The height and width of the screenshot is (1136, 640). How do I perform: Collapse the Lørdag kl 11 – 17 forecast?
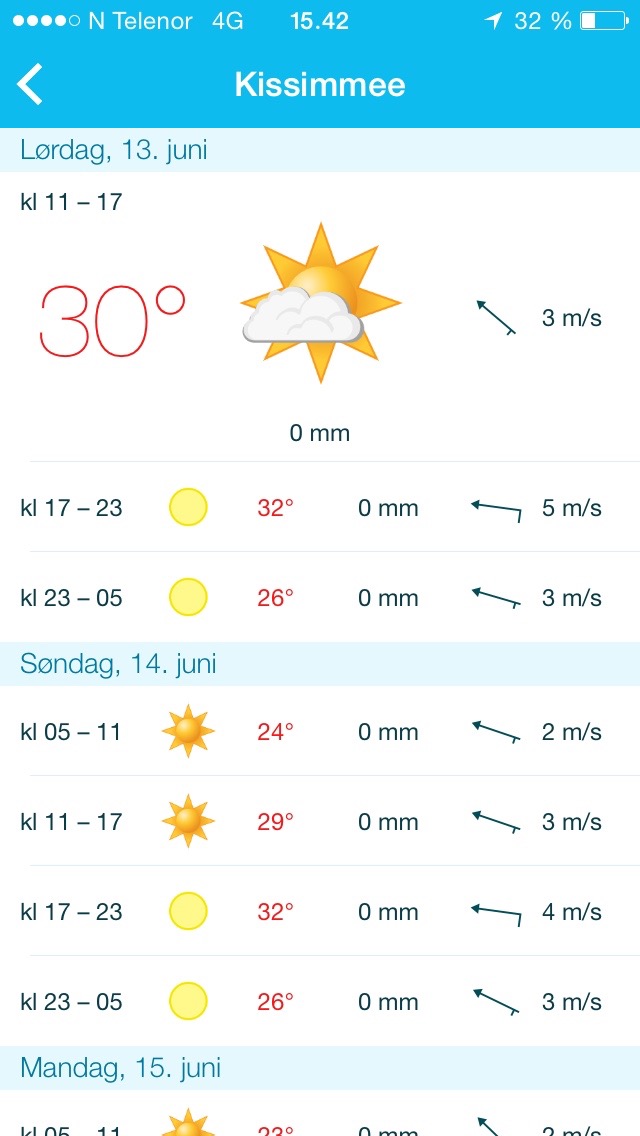click(320, 316)
